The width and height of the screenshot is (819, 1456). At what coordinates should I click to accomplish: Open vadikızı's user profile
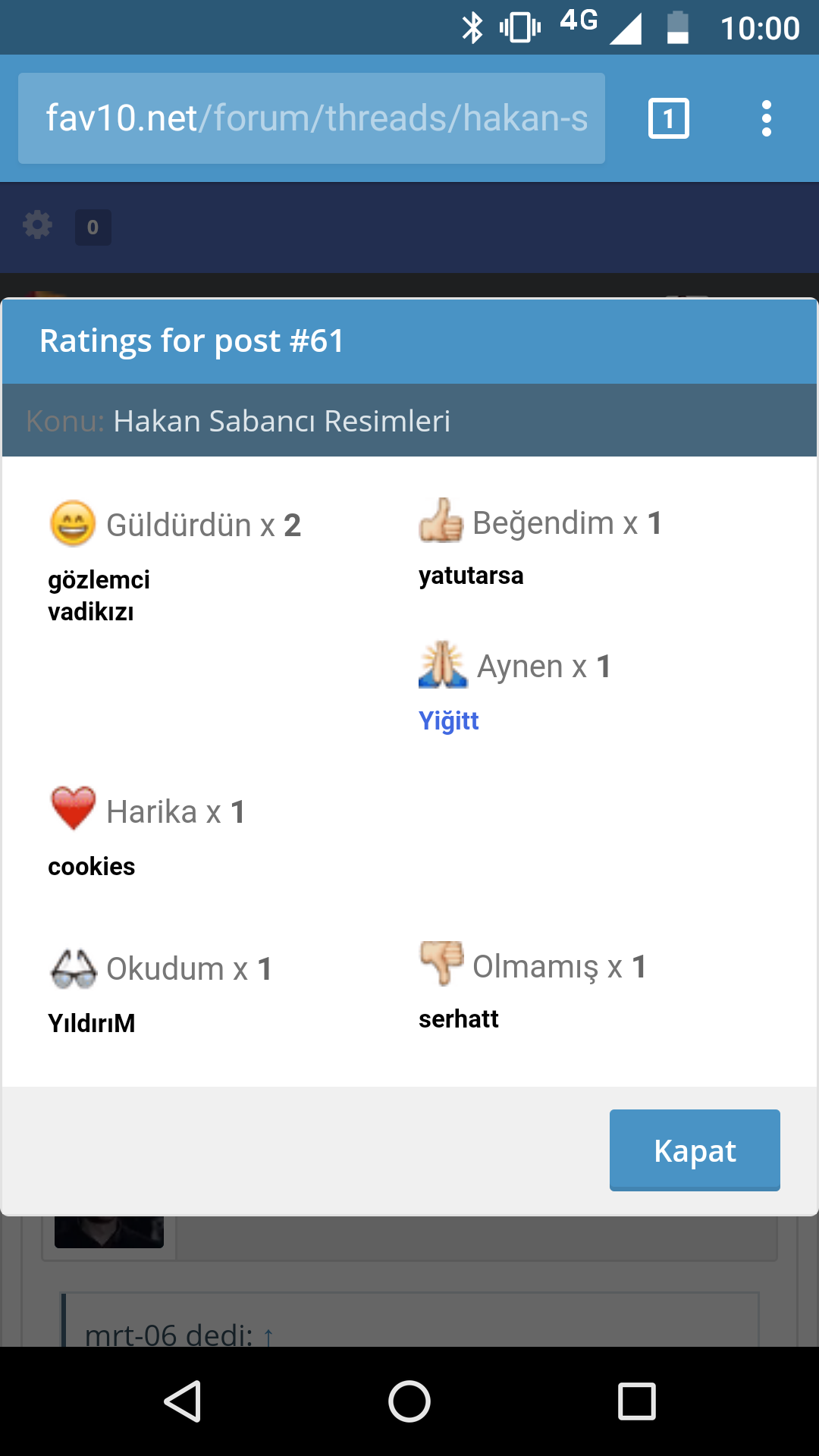click(x=90, y=612)
